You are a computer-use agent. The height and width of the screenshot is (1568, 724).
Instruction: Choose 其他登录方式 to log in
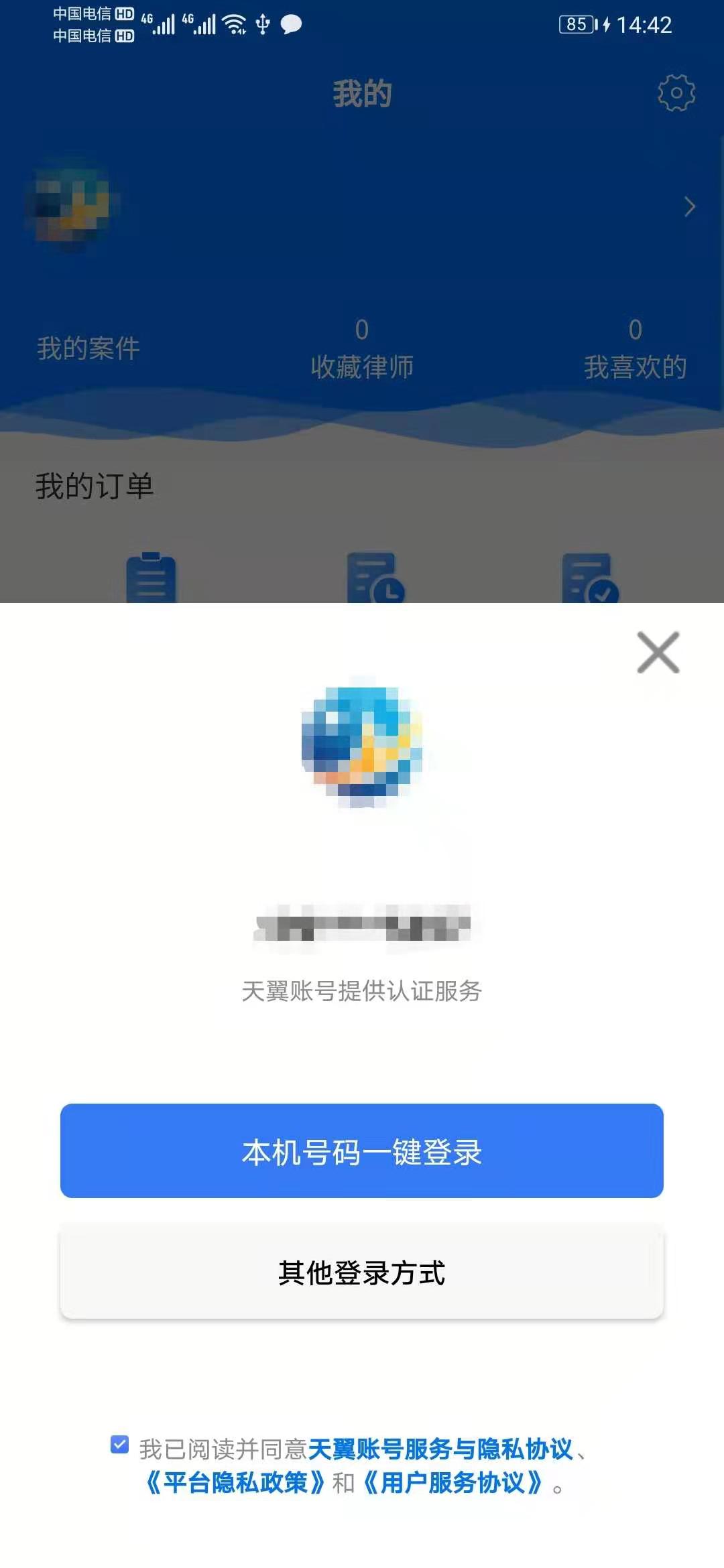tap(362, 1272)
